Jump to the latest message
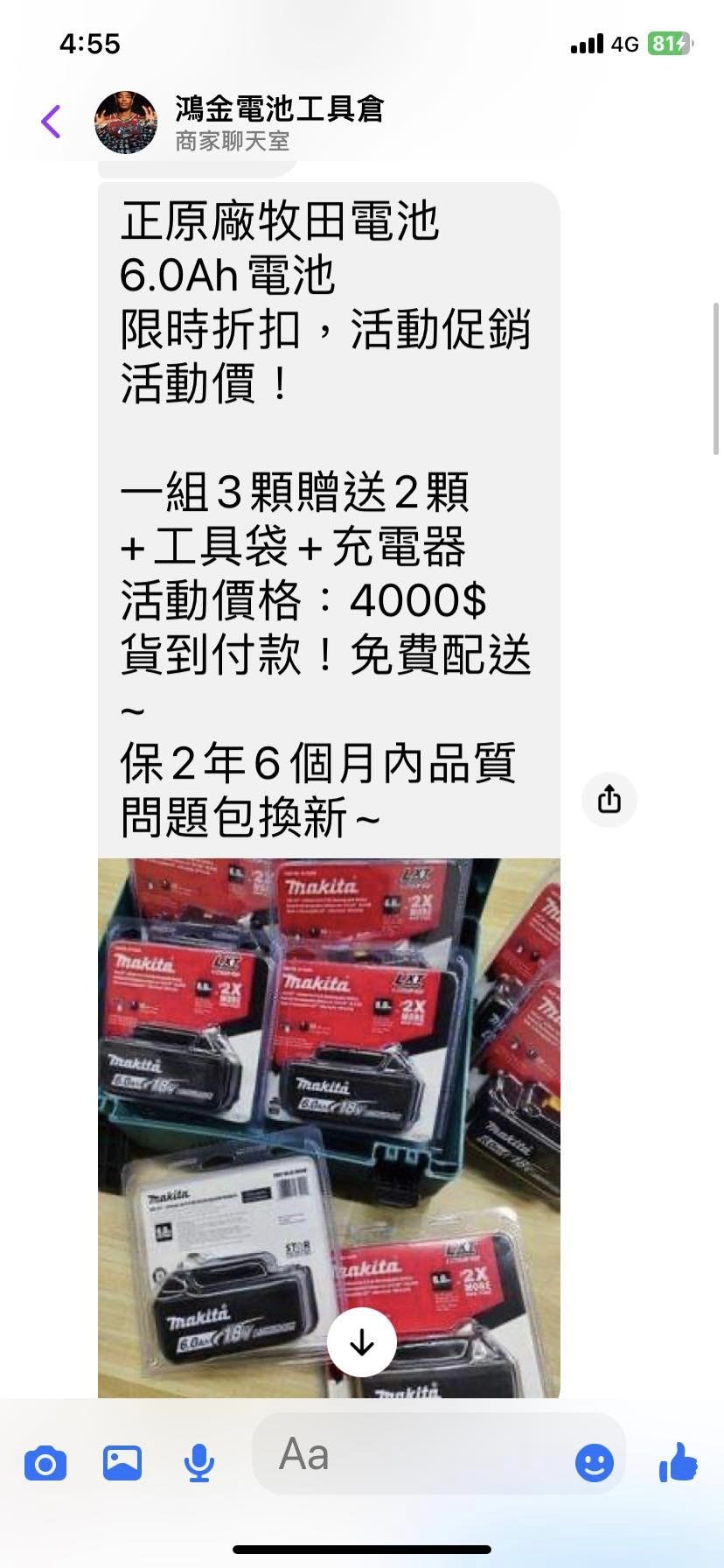The width and height of the screenshot is (724, 1568). [362, 1342]
